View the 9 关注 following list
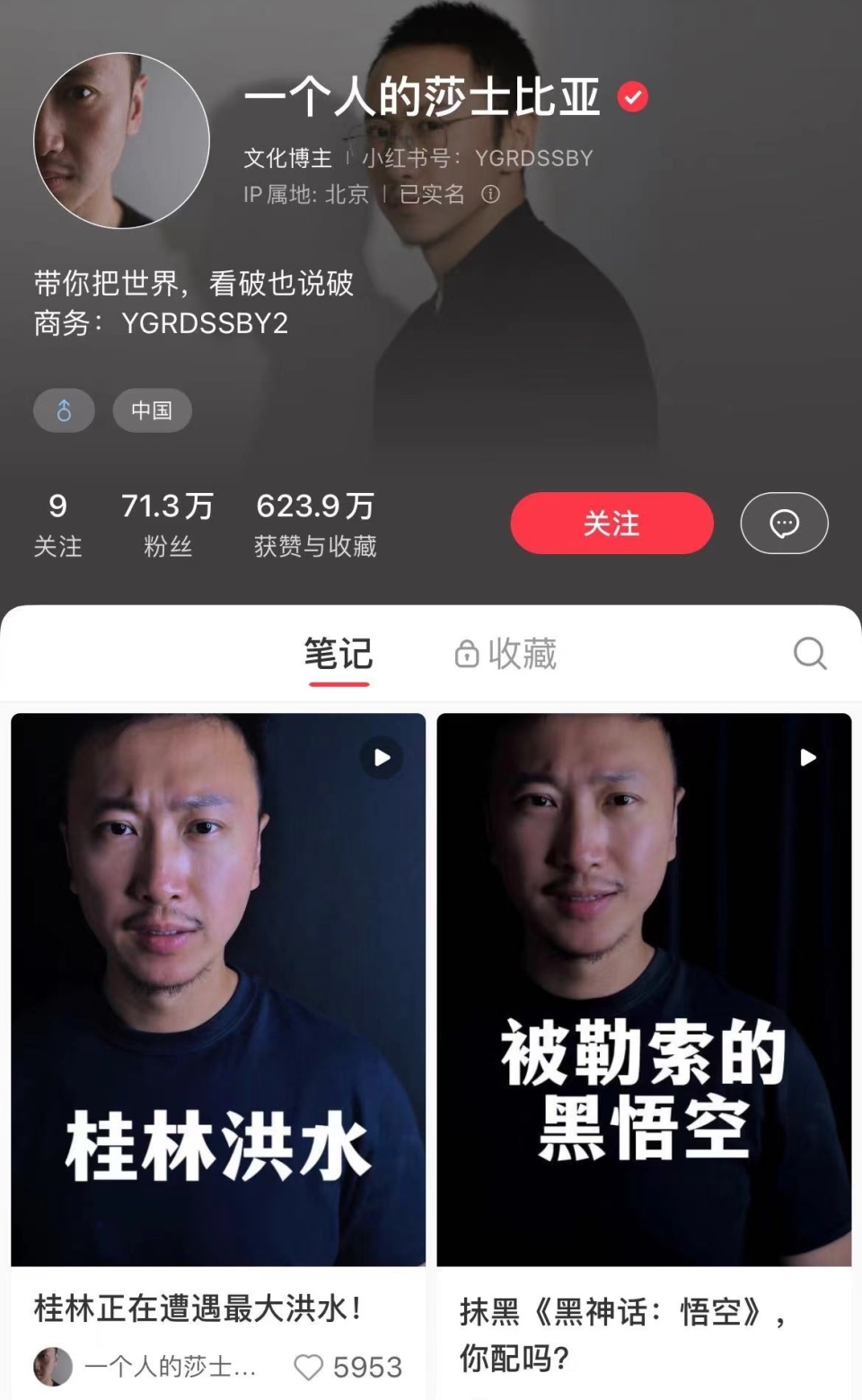Screen dimensions: 862x1400 (x=57, y=524)
